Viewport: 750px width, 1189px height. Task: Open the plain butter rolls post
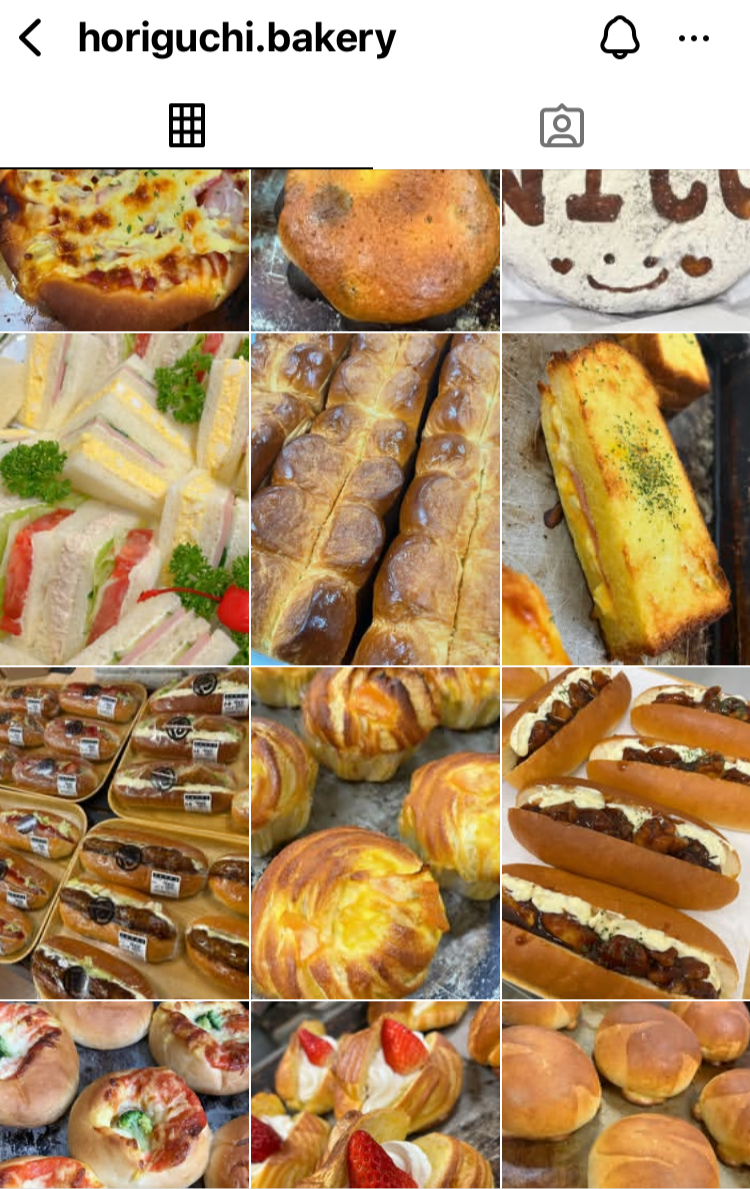(x=626, y=1094)
